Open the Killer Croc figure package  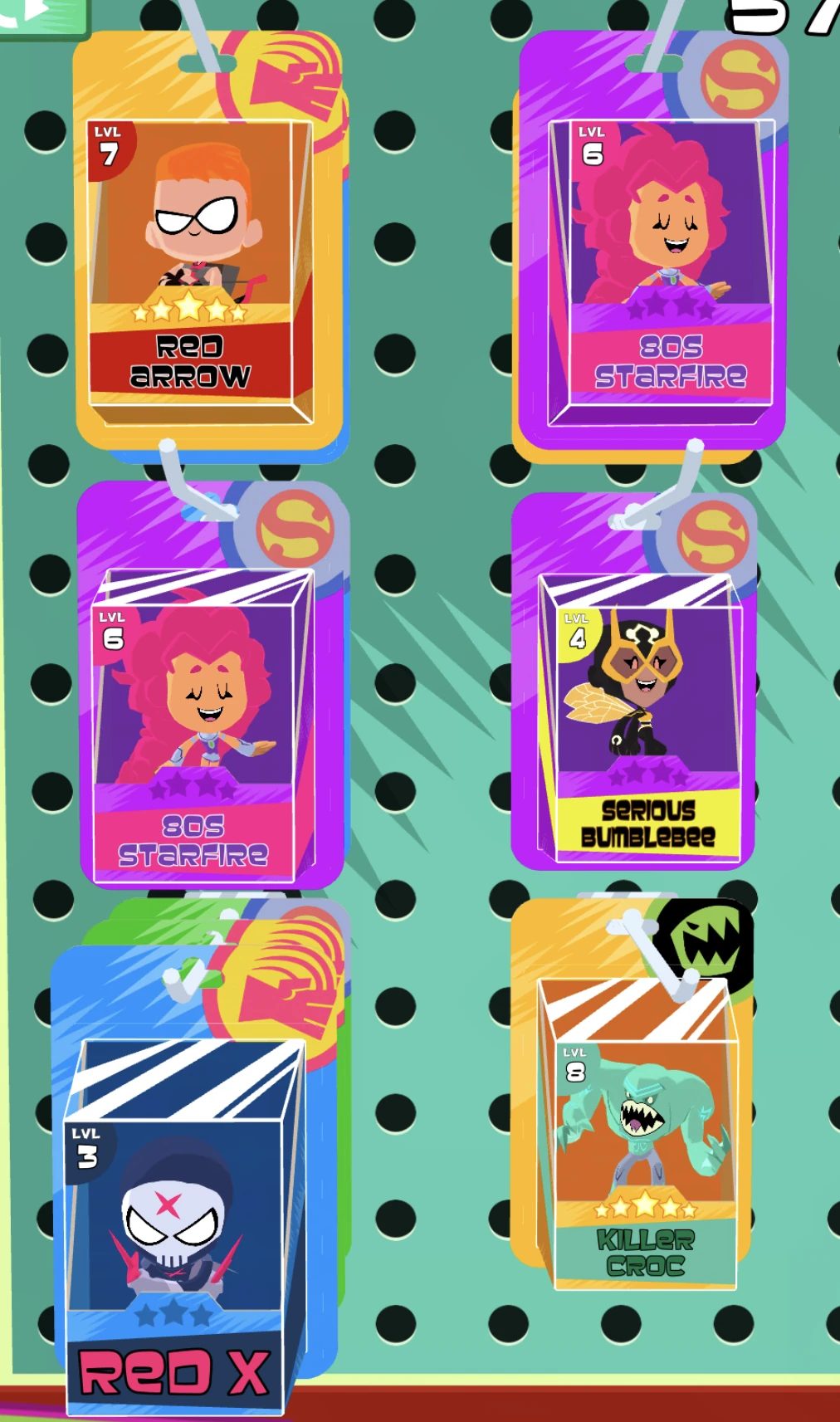pos(632,1094)
